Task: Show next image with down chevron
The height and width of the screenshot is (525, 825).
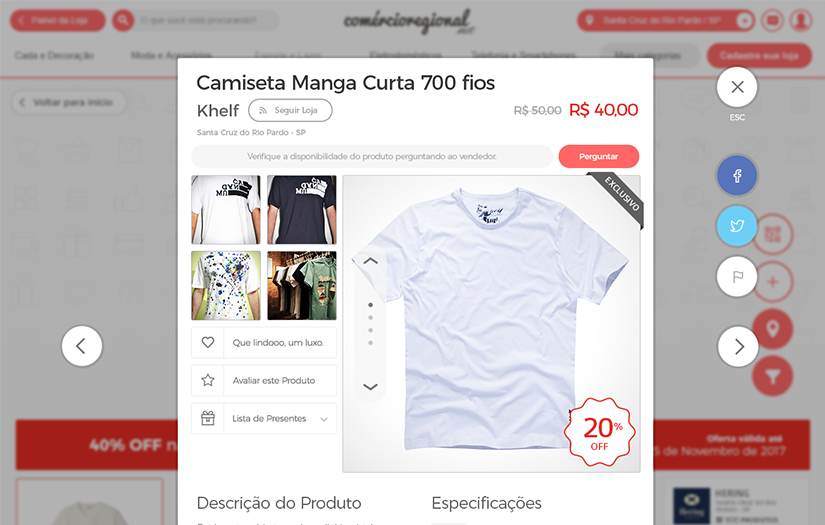Action: 370,387
